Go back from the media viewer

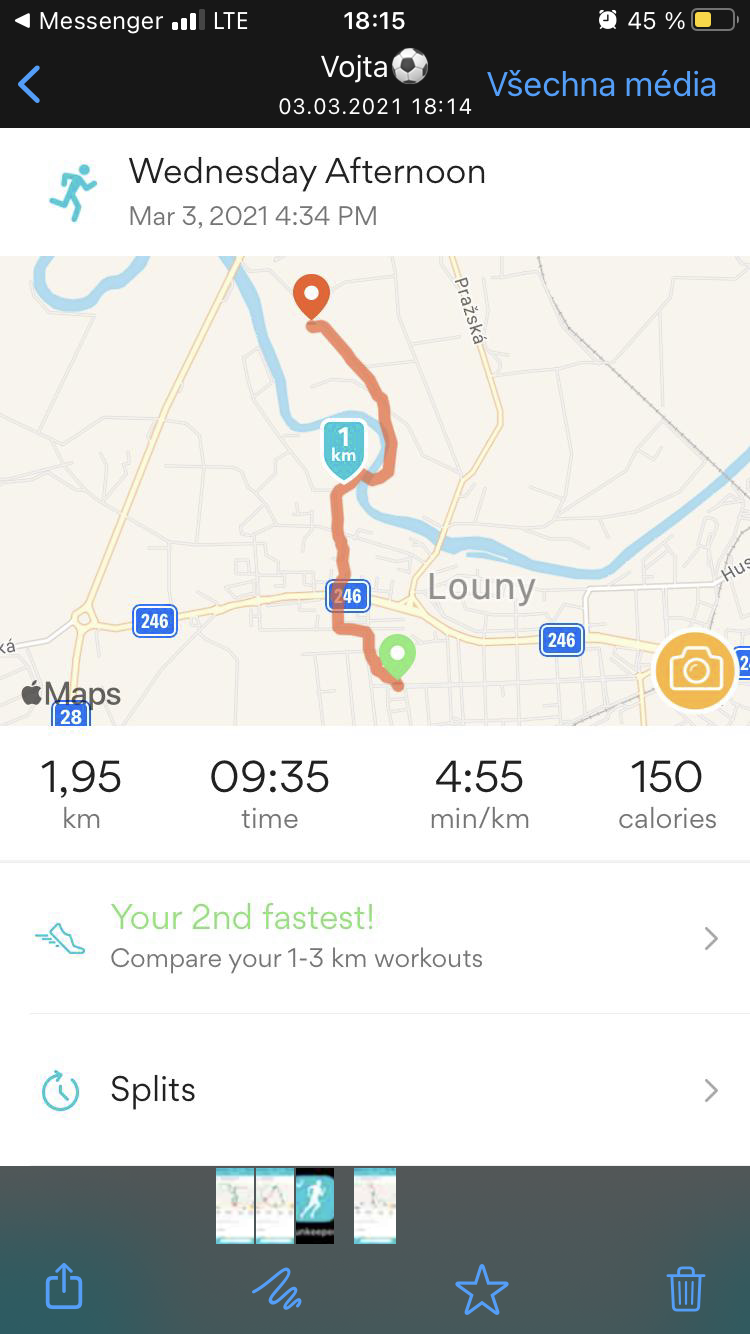point(30,85)
